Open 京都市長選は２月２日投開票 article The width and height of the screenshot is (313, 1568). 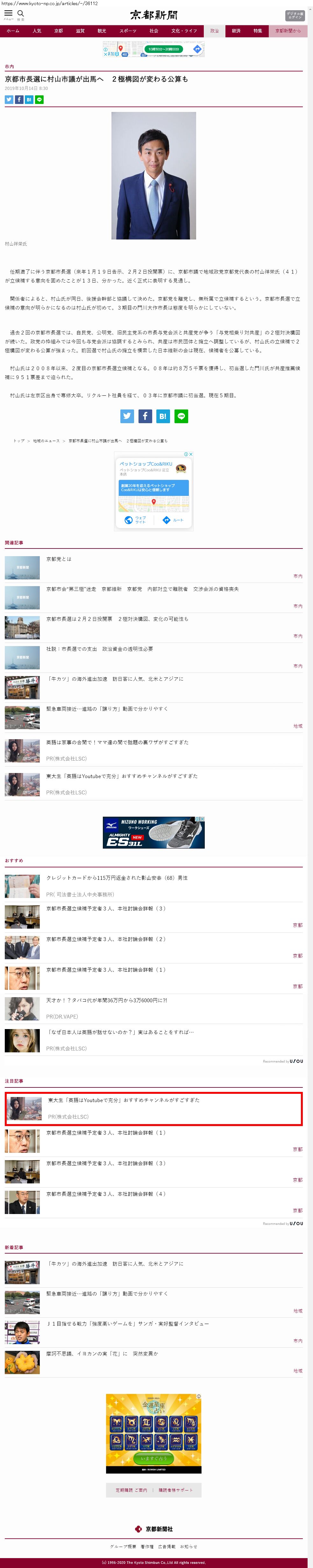pyautogui.click(x=117, y=618)
